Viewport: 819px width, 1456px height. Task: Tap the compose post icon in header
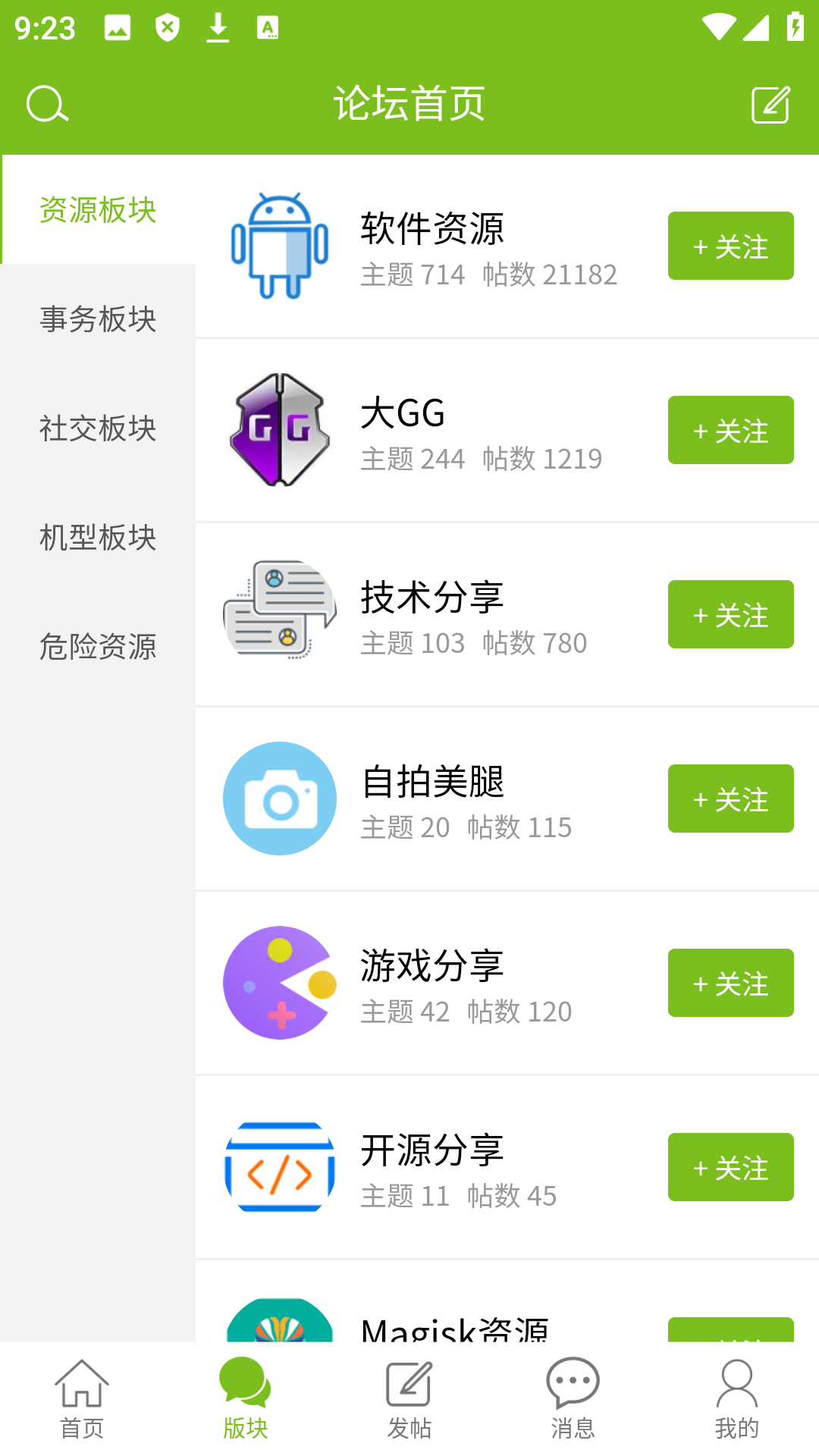770,104
